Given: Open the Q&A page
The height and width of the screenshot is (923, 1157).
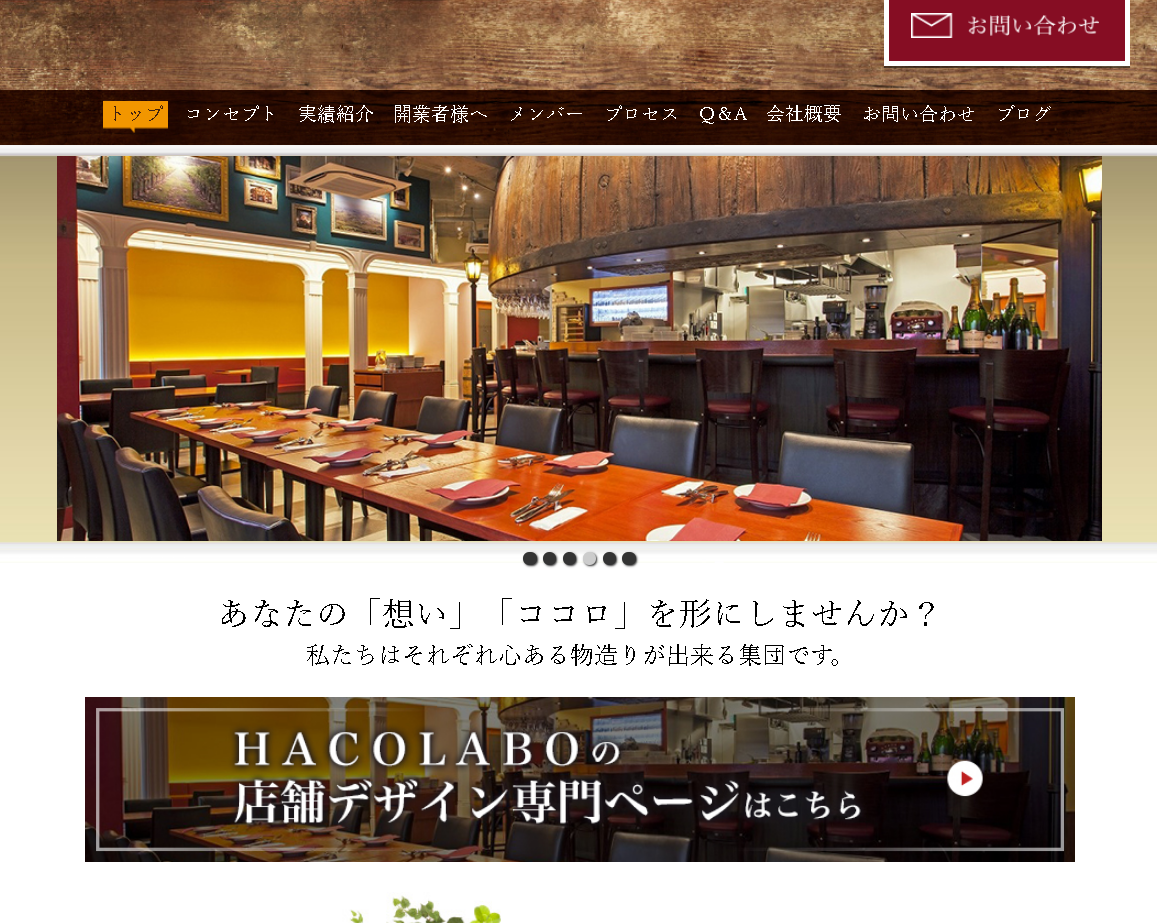Looking at the screenshot, I should 723,114.
